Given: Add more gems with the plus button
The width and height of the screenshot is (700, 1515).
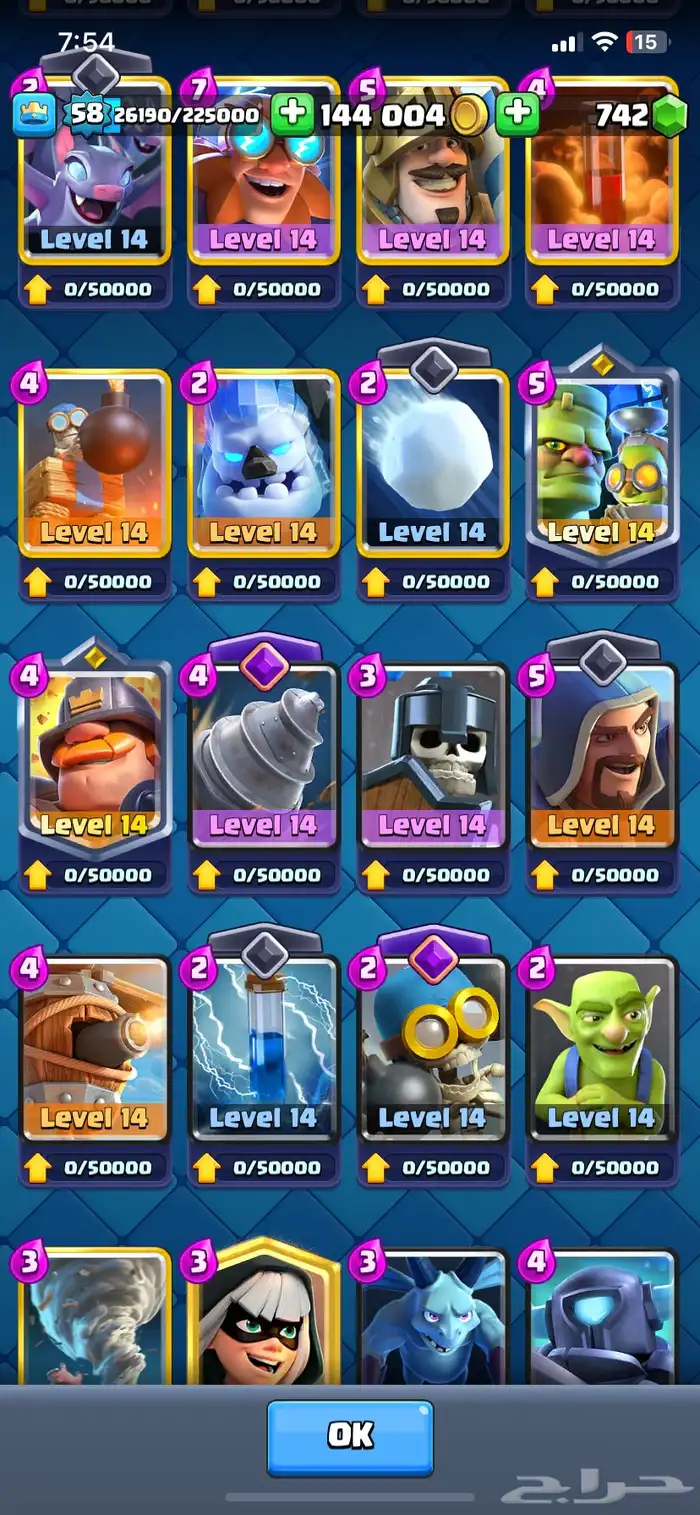Looking at the screenshot, I should [517, 114].
